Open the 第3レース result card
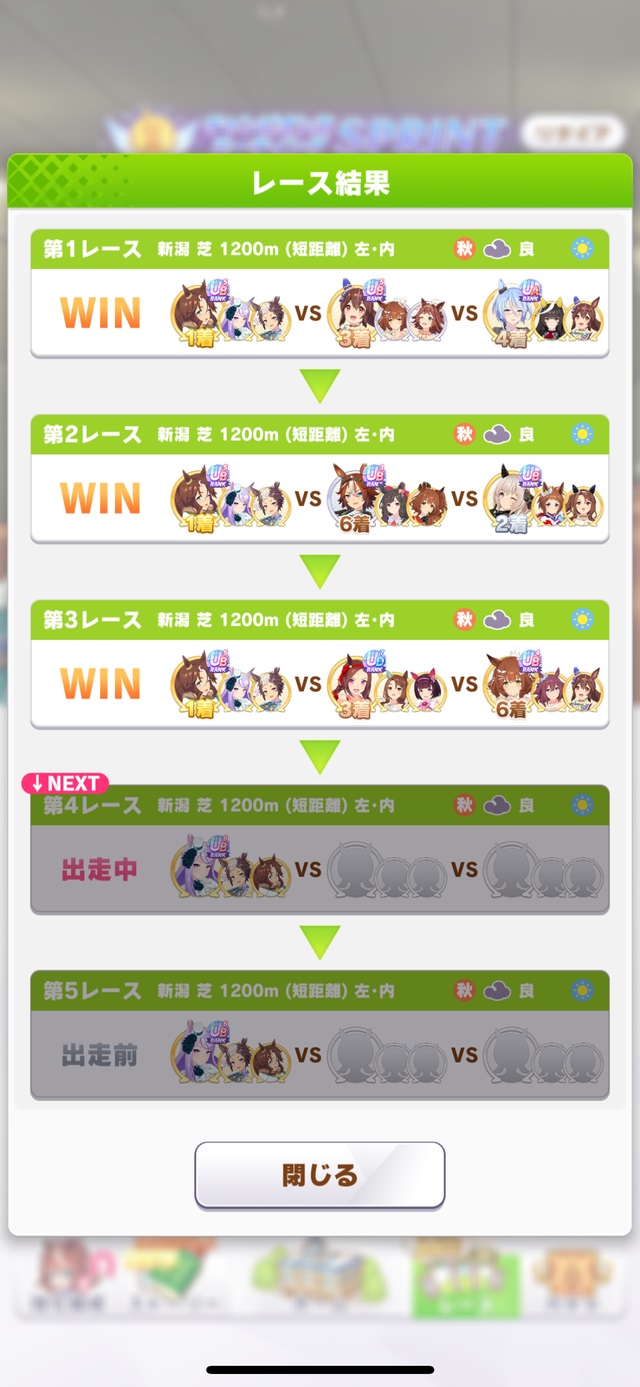Screen dimensions: 640x1387 (x=319, y=664)
